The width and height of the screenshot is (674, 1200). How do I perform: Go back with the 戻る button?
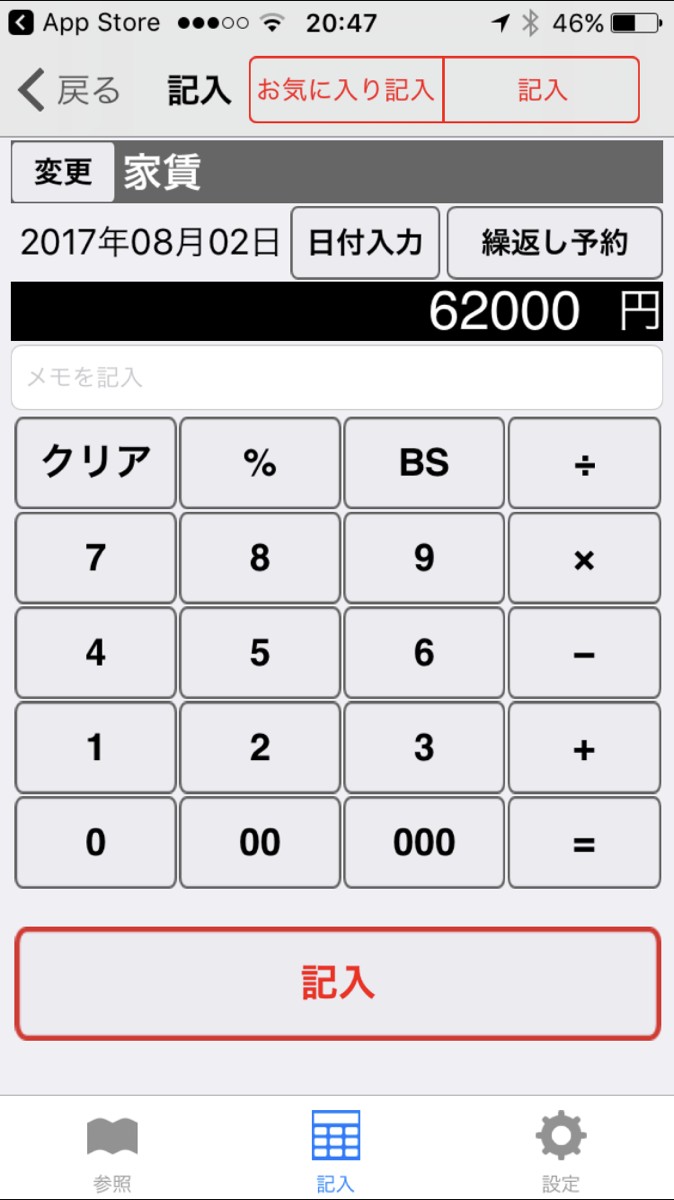click(x=68, y=91)
